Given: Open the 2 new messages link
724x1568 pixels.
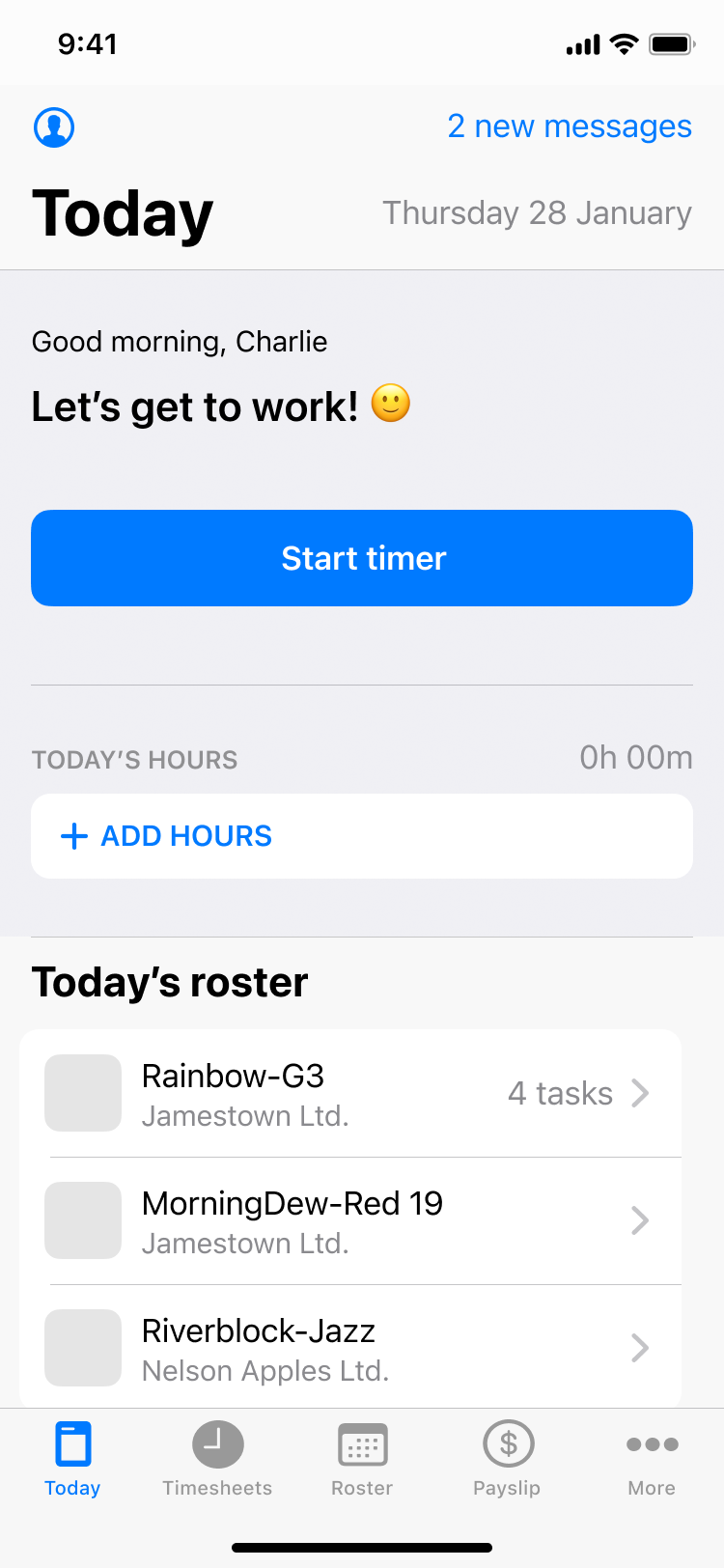Looking at the screenshot, I should [570, 126].
